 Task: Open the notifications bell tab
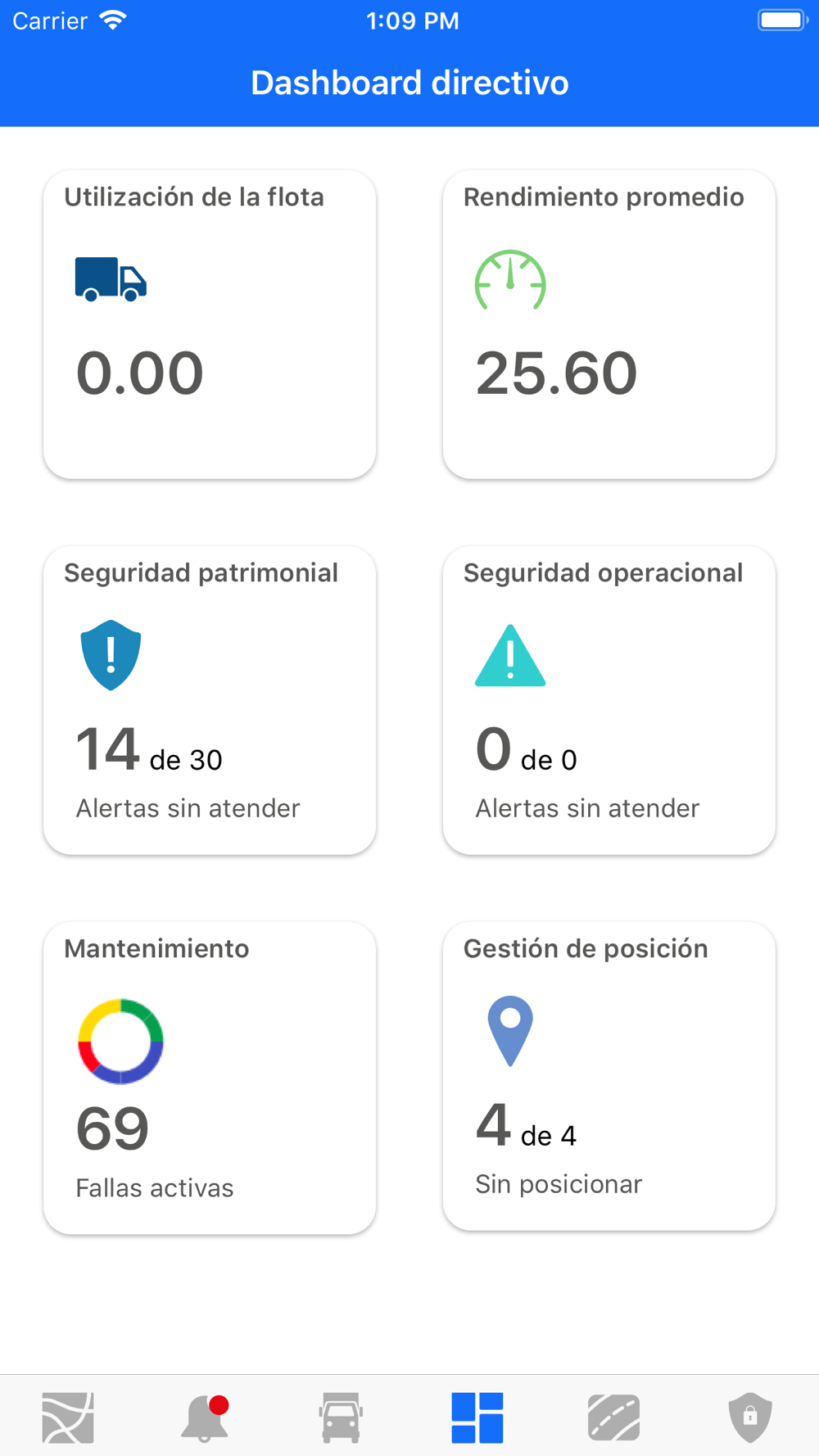tap(205, 1418)
